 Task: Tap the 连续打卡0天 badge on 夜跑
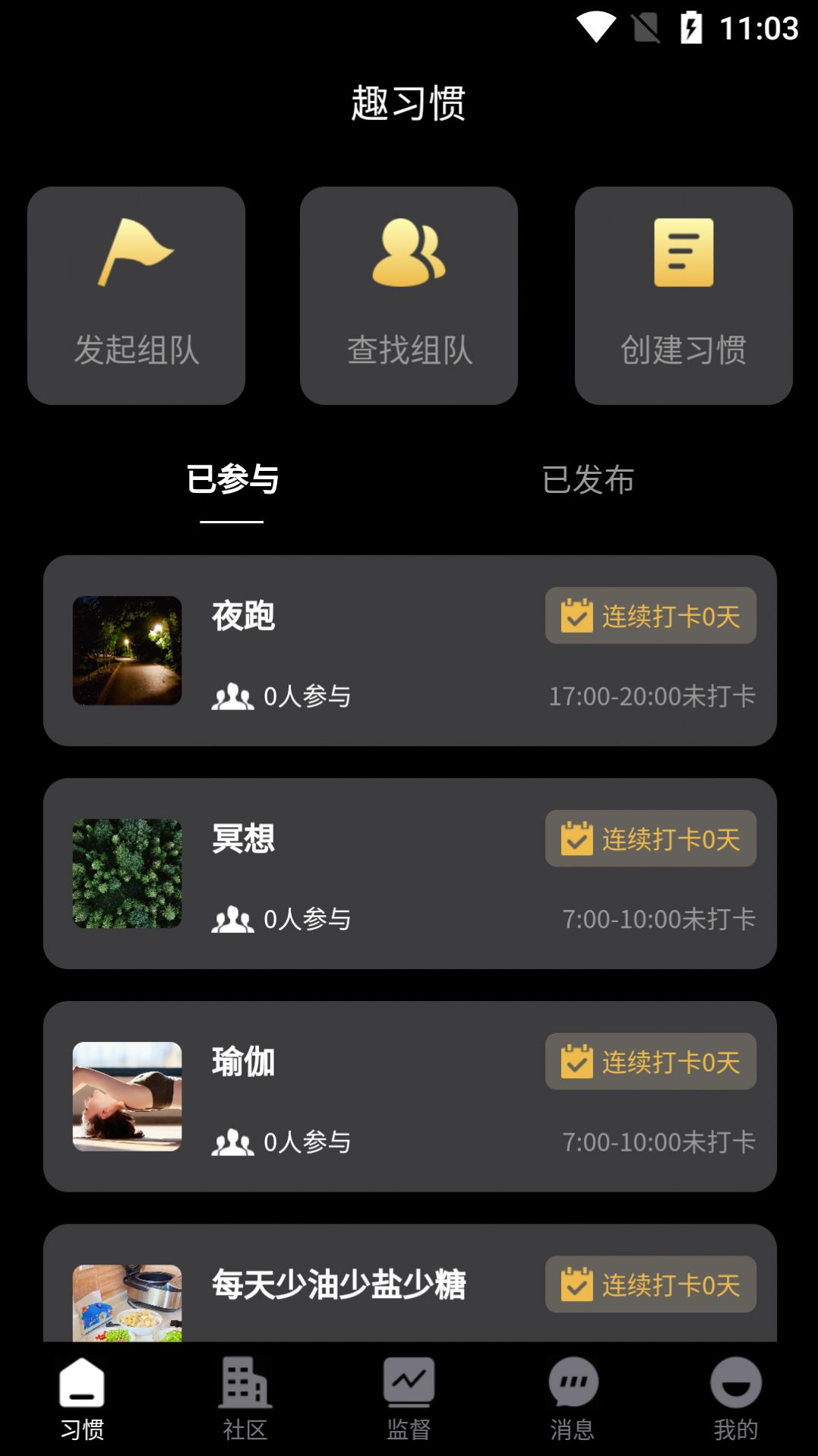coord(651,616)
